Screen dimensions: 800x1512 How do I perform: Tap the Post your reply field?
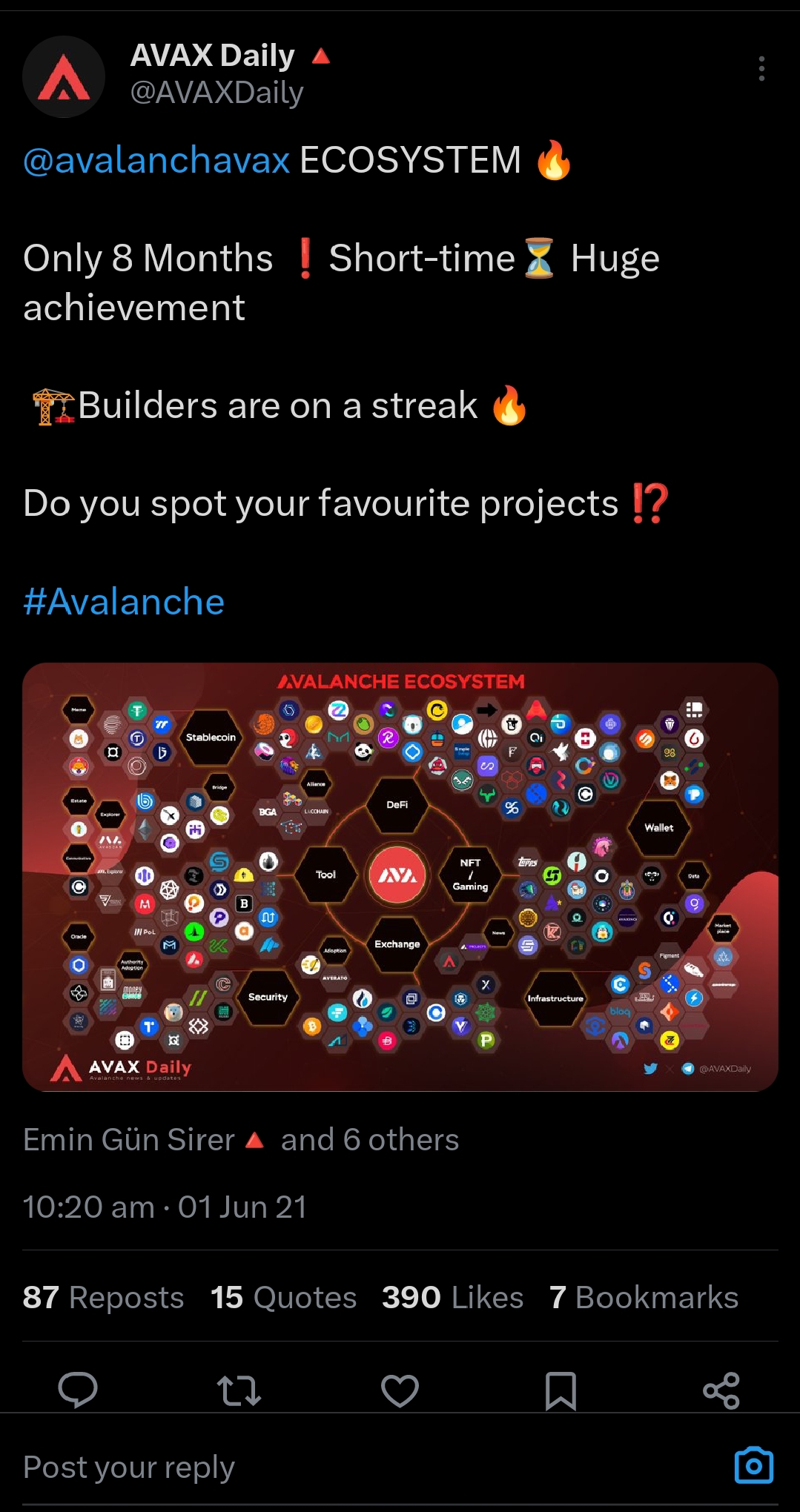pyautogui.click(x=297, y=1467)
